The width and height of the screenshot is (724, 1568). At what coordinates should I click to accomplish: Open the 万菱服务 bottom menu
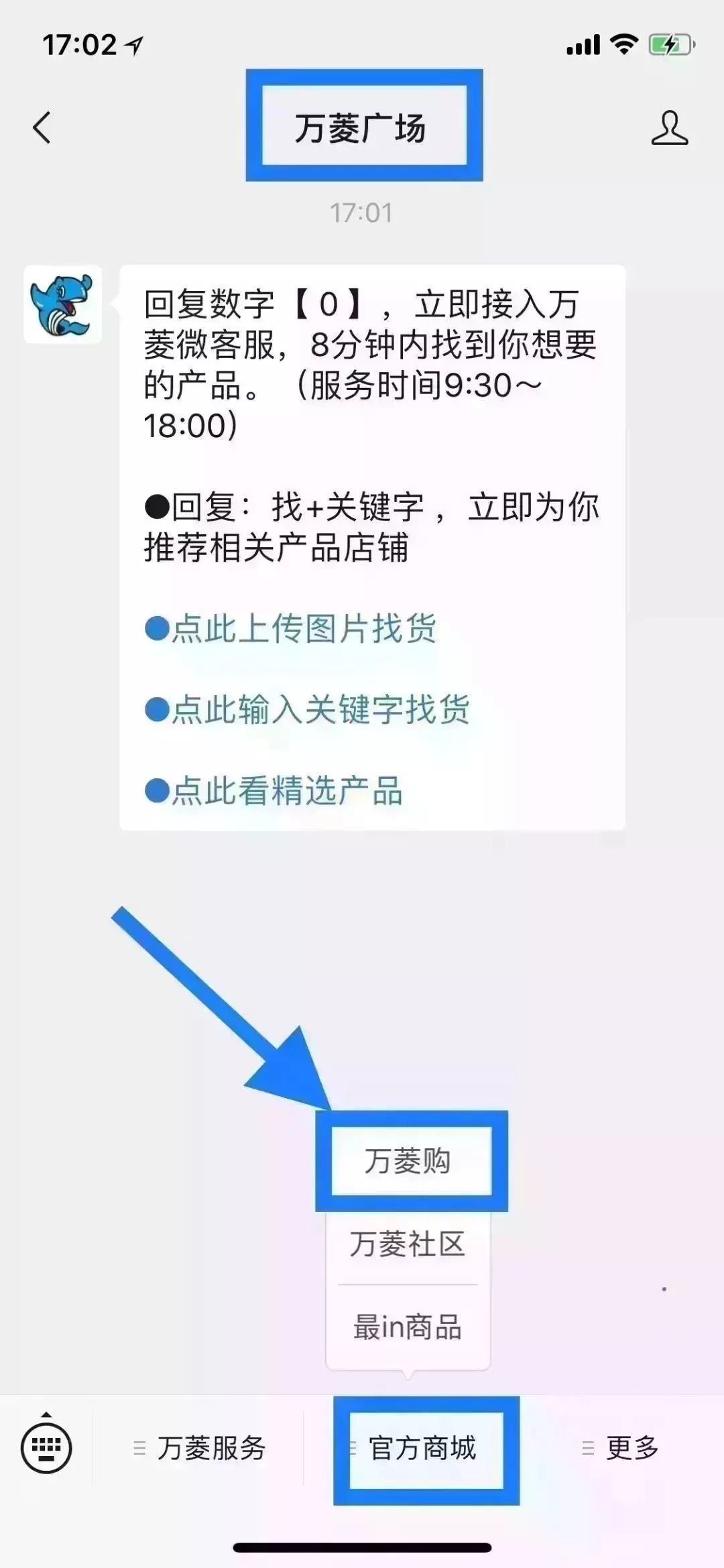200,1448
